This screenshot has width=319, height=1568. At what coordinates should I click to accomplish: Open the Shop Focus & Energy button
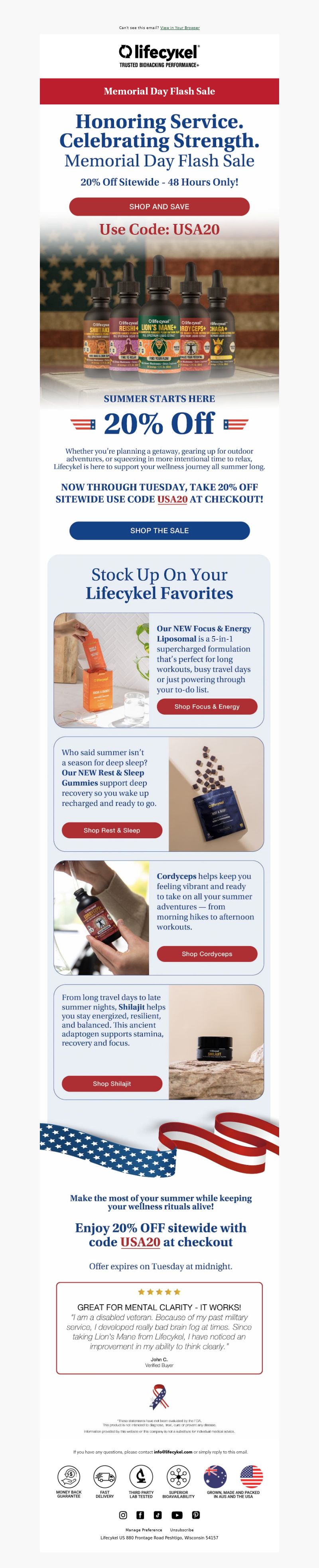point(207,706)
